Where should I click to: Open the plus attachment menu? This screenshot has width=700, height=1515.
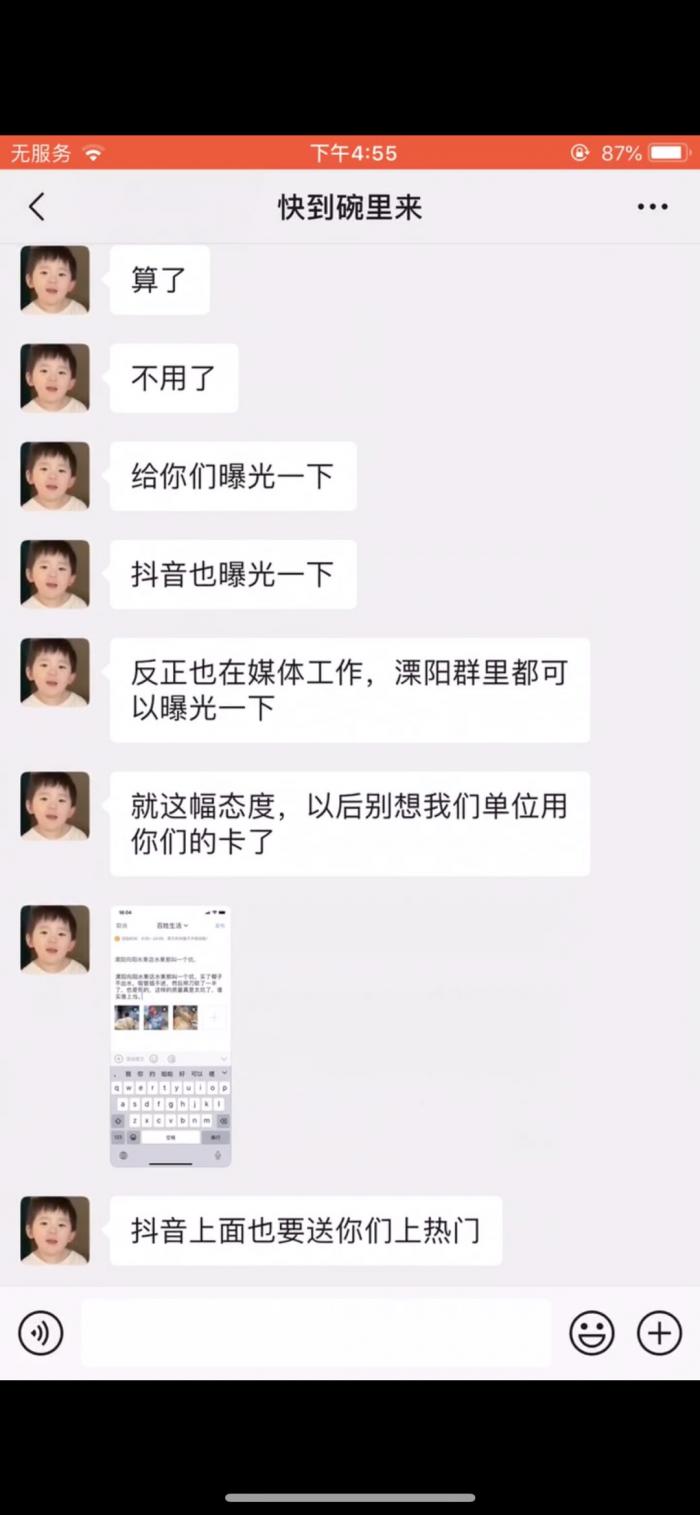pyautogui.click(x=659, y=1333)
